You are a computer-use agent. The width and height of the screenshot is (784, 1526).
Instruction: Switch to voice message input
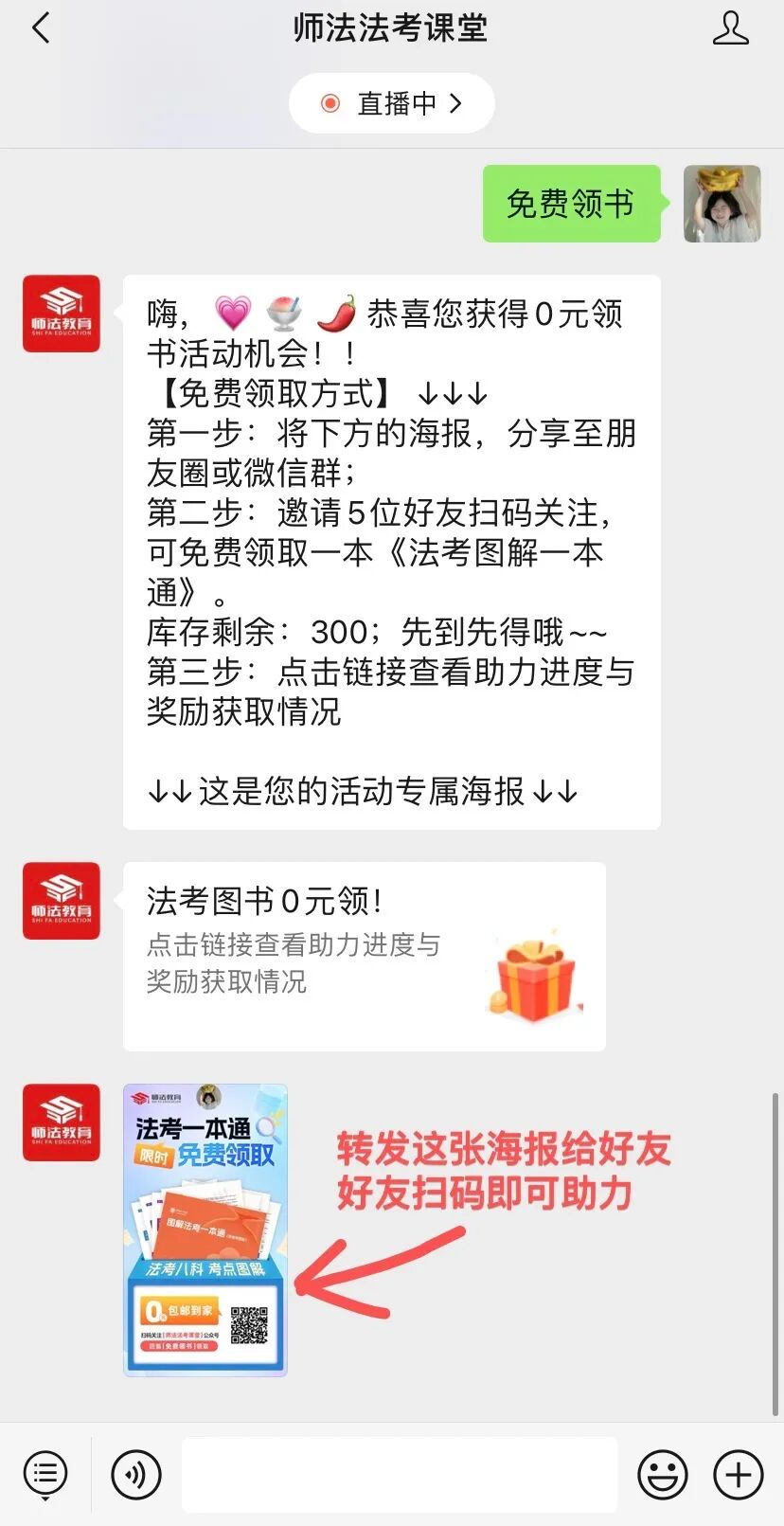136,1475
